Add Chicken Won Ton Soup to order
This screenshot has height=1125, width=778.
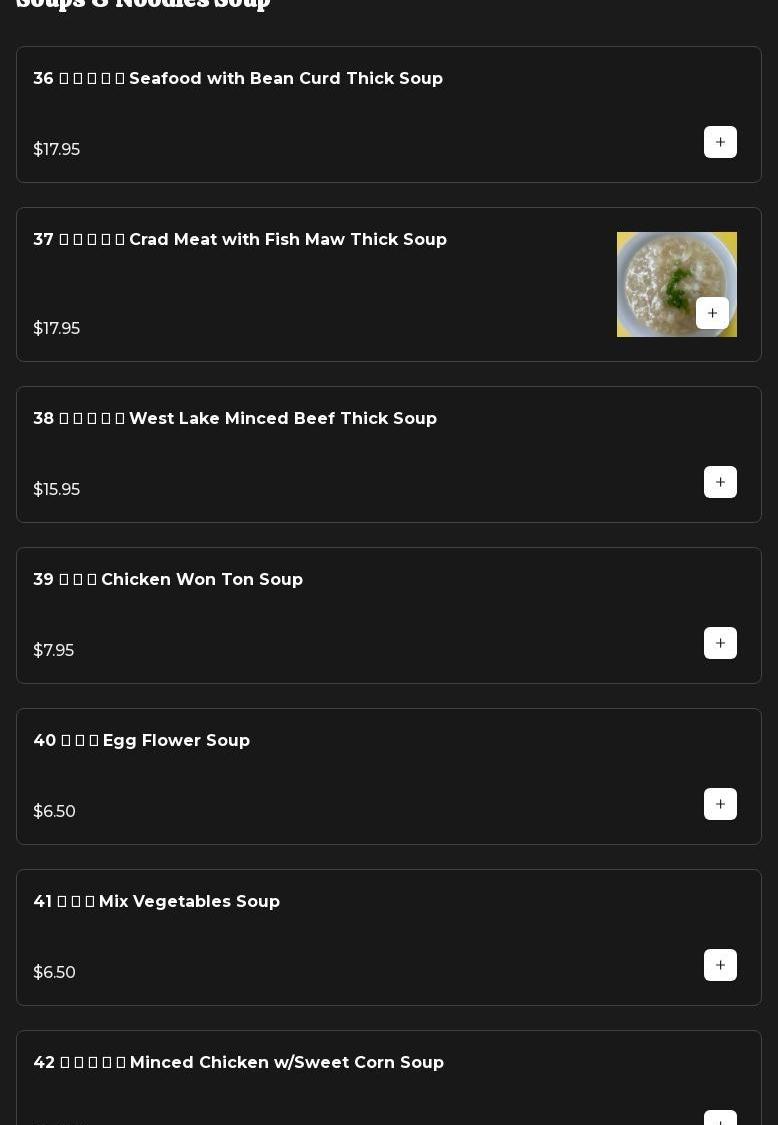(720, 643)
